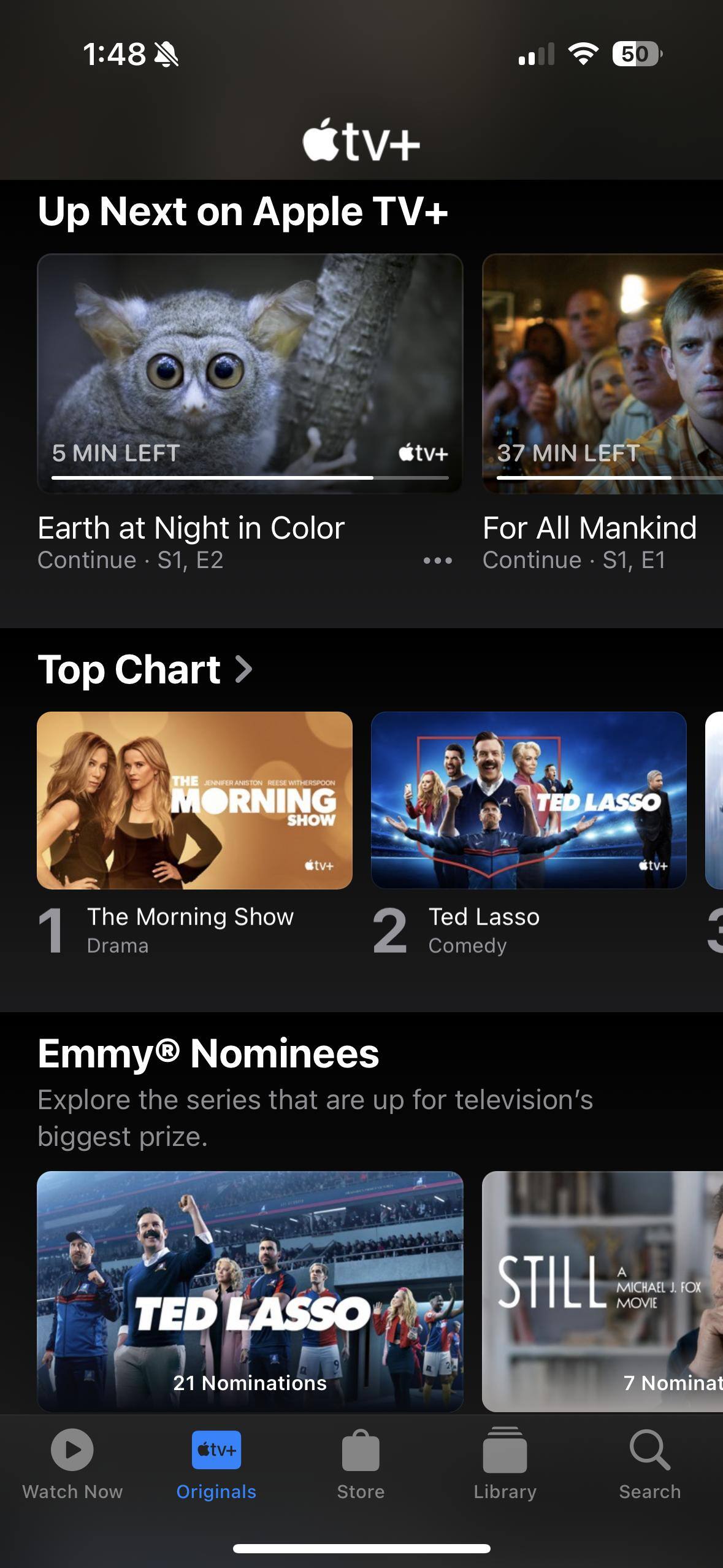Switch to the Watch Now tab

tap(72, 1464)
